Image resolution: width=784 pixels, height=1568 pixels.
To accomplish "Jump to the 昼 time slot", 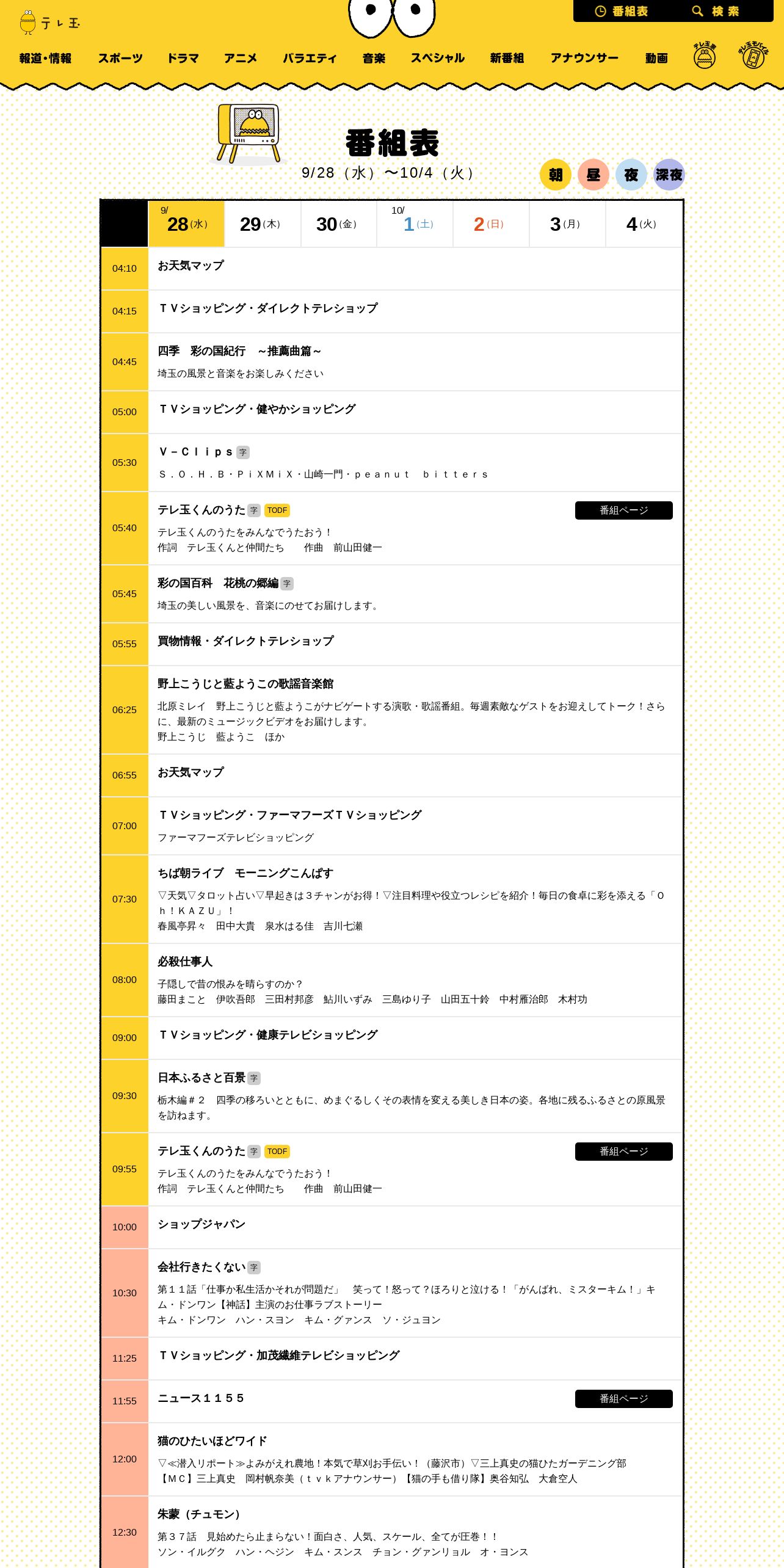I will [x=593, y=175].
